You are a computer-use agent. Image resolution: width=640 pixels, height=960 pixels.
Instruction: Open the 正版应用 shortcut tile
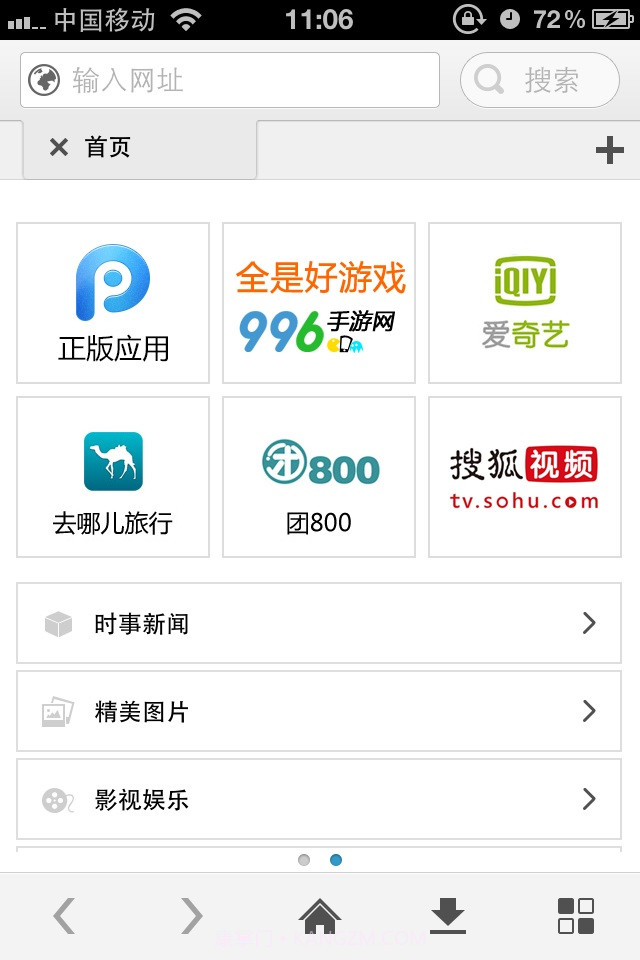(x=113, y=303)
